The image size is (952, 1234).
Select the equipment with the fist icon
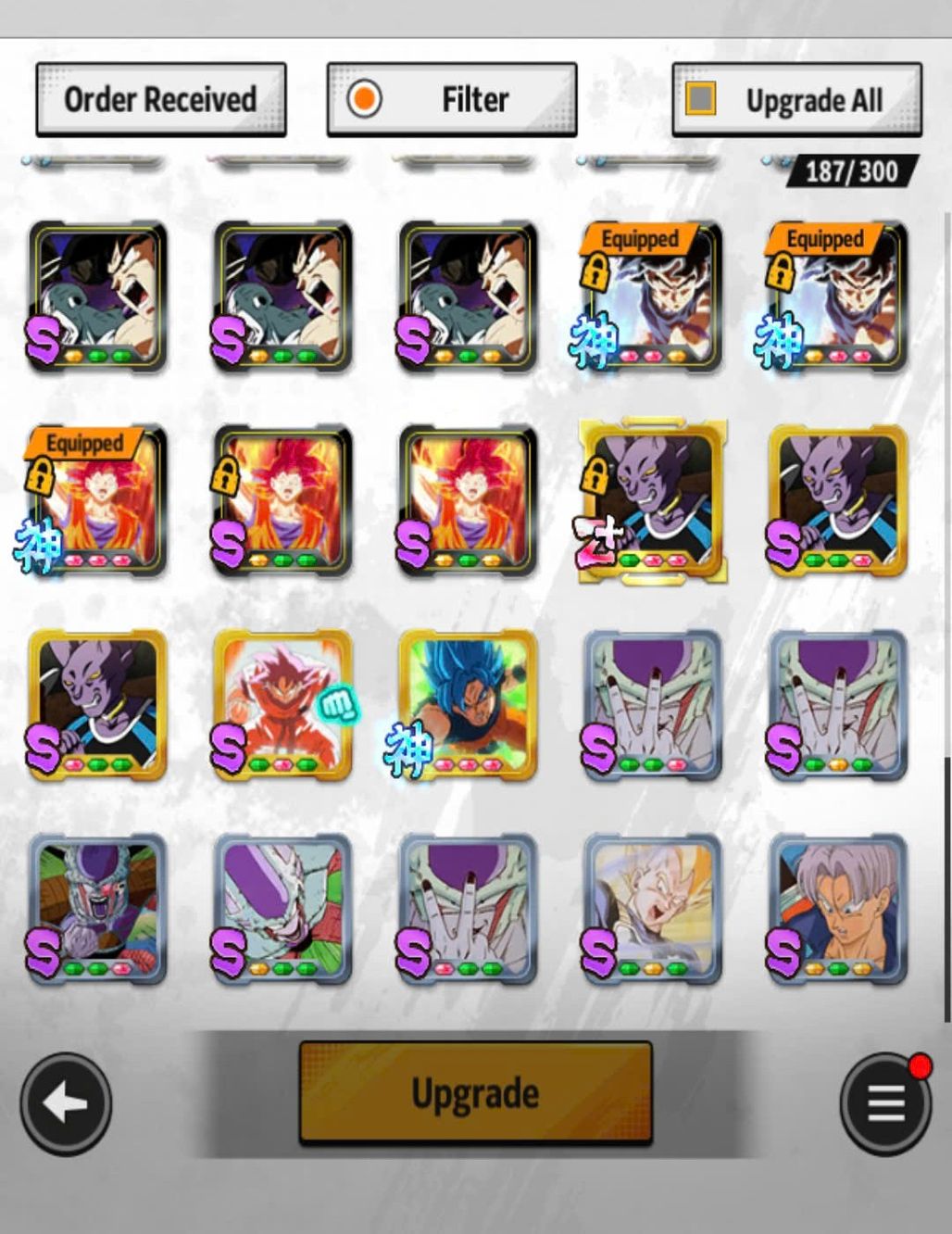click(282, 705)
